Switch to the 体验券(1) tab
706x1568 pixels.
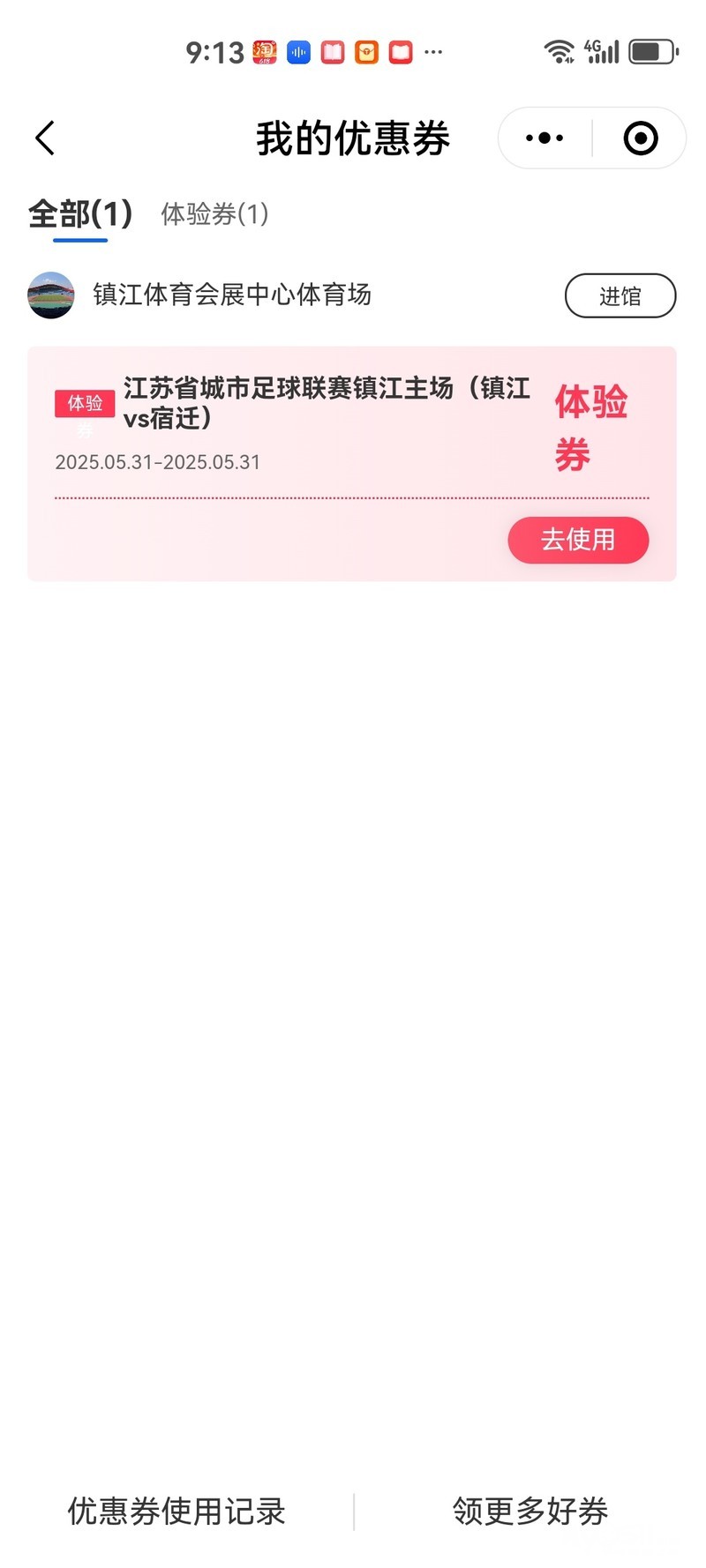[214, 214]
